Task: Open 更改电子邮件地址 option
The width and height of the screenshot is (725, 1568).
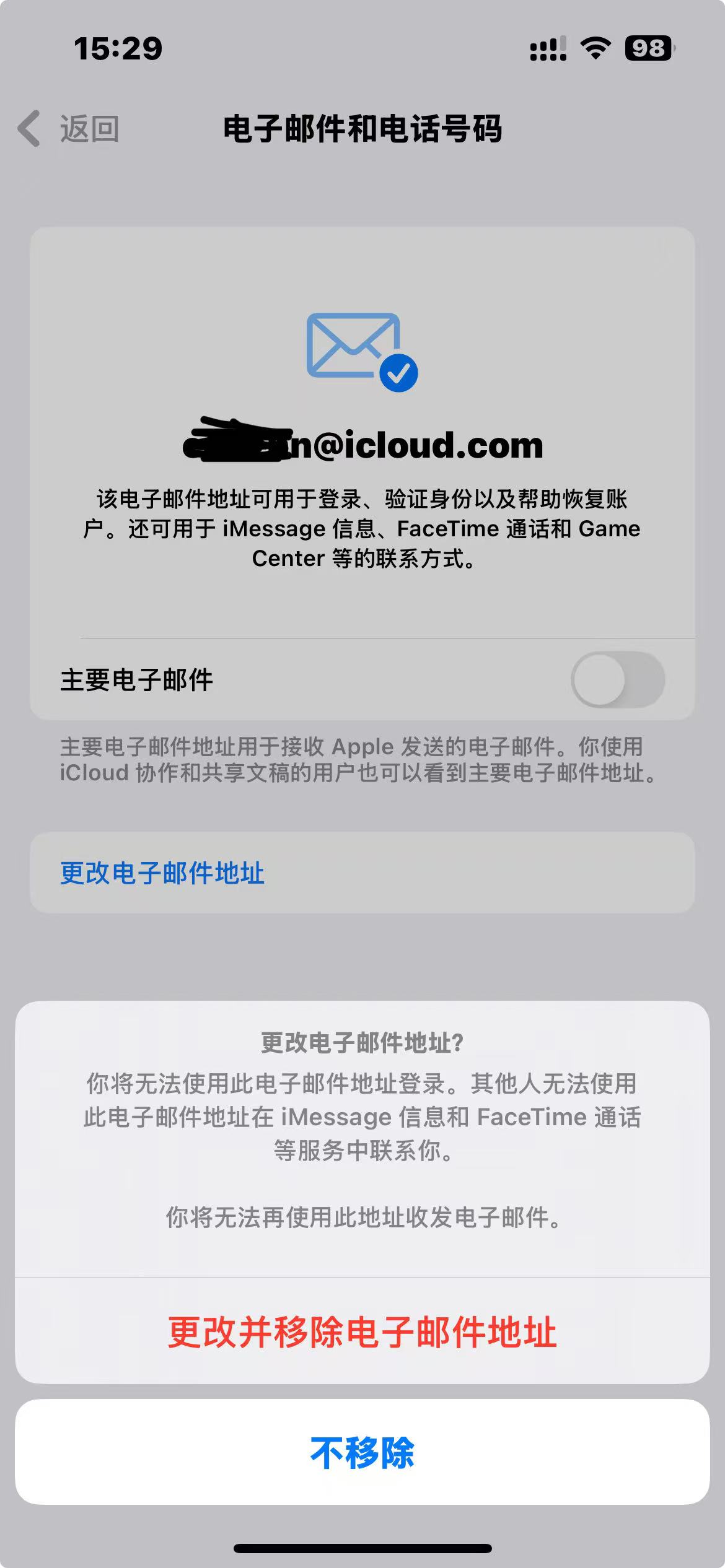Action: coord(162,873)
